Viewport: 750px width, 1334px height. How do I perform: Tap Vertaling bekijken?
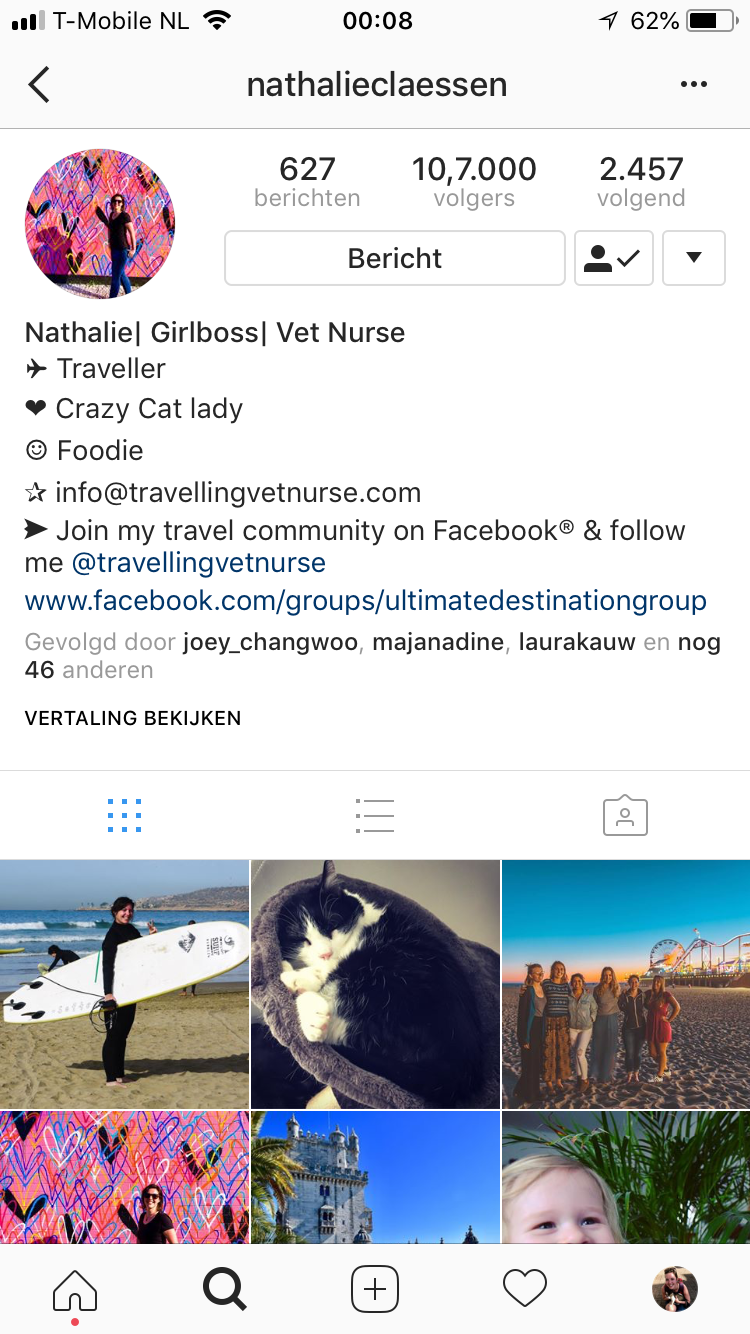coord(133,718)
